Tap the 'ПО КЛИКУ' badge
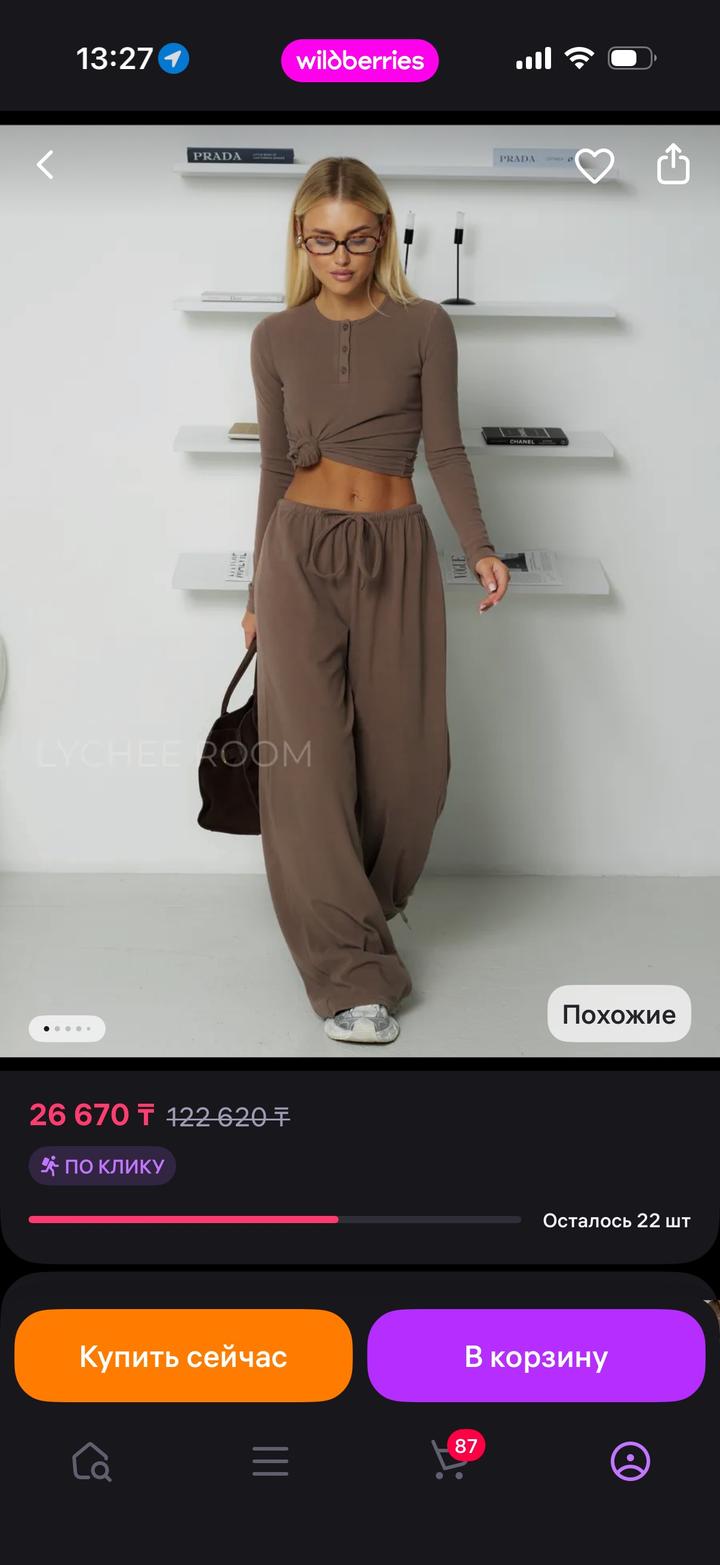The width and height of the screenshot is (720, 1565). click(101, 1165)
